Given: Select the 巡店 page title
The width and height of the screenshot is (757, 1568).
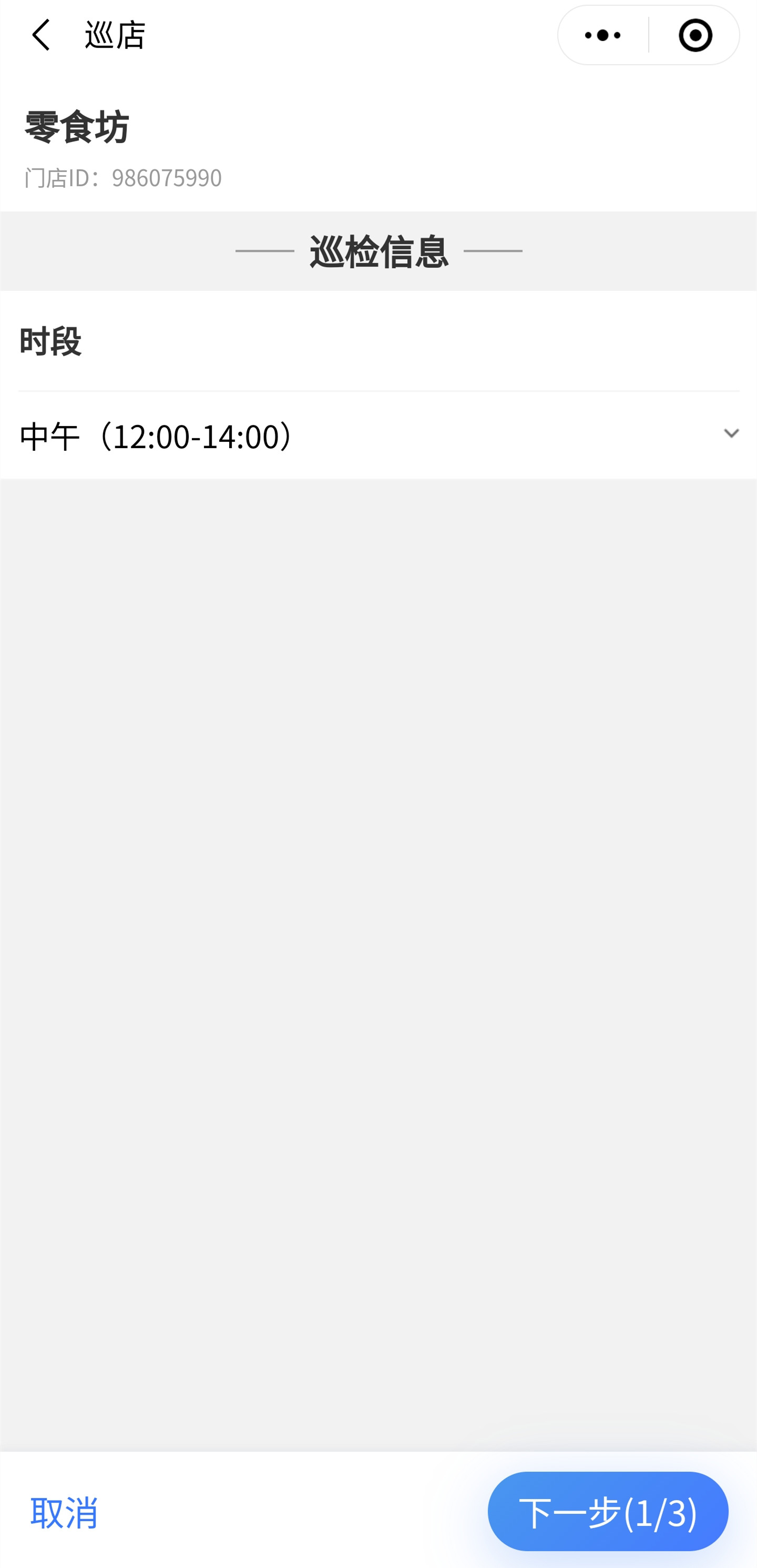Looking at the screenshot, I should (112, 35).
